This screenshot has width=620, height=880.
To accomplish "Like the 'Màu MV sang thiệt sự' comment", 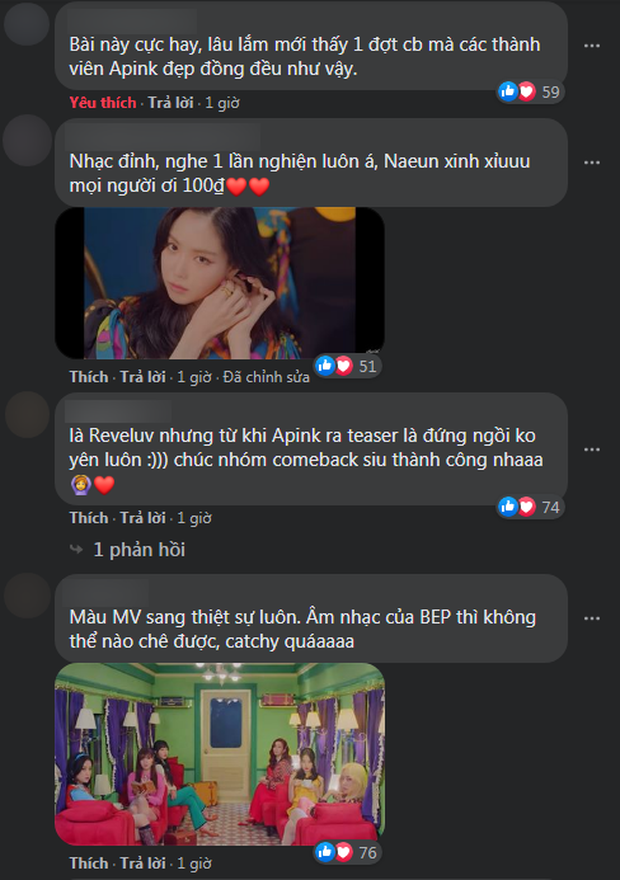I will [89, 862].
